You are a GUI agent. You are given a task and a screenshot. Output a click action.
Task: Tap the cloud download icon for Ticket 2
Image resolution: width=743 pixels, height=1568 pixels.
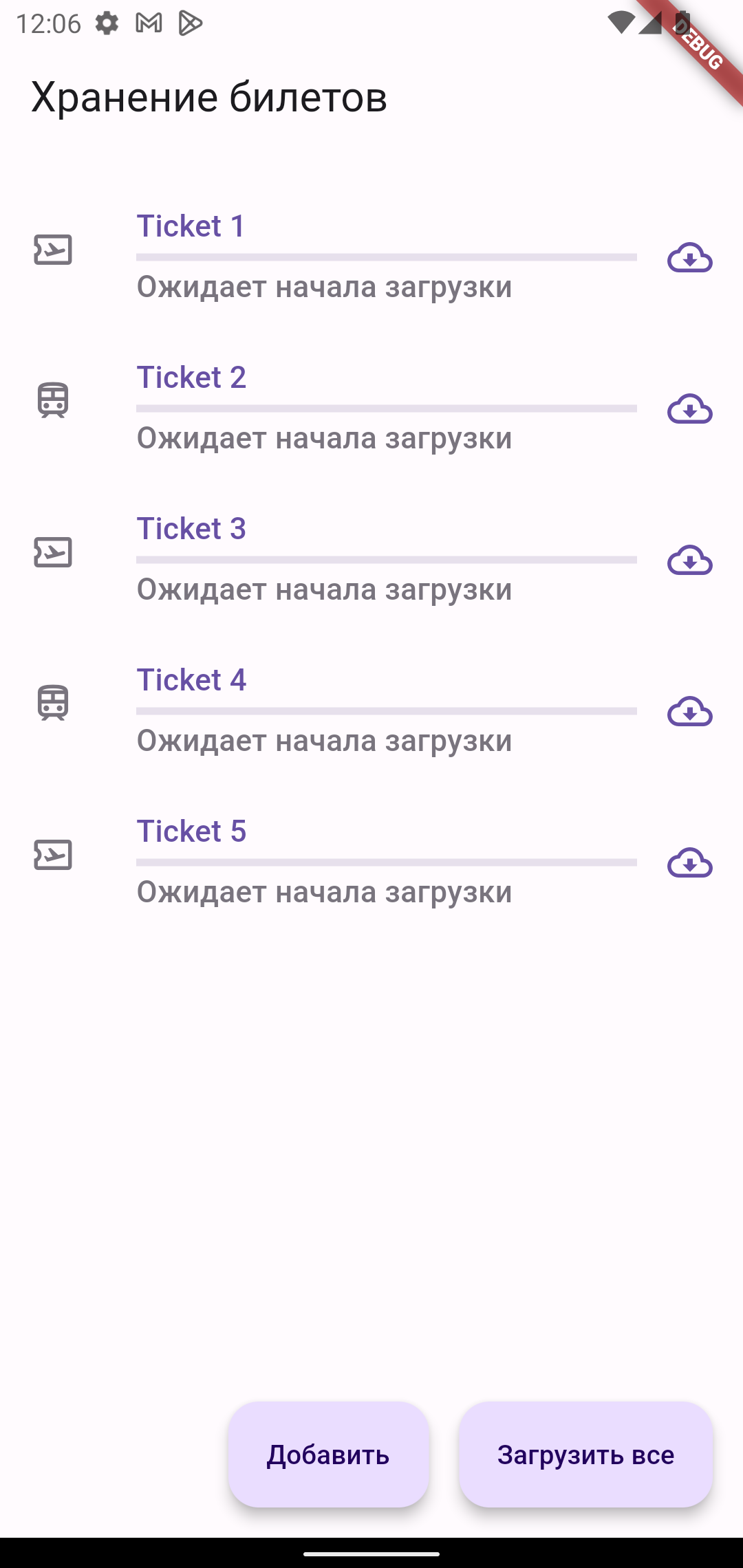689,409
